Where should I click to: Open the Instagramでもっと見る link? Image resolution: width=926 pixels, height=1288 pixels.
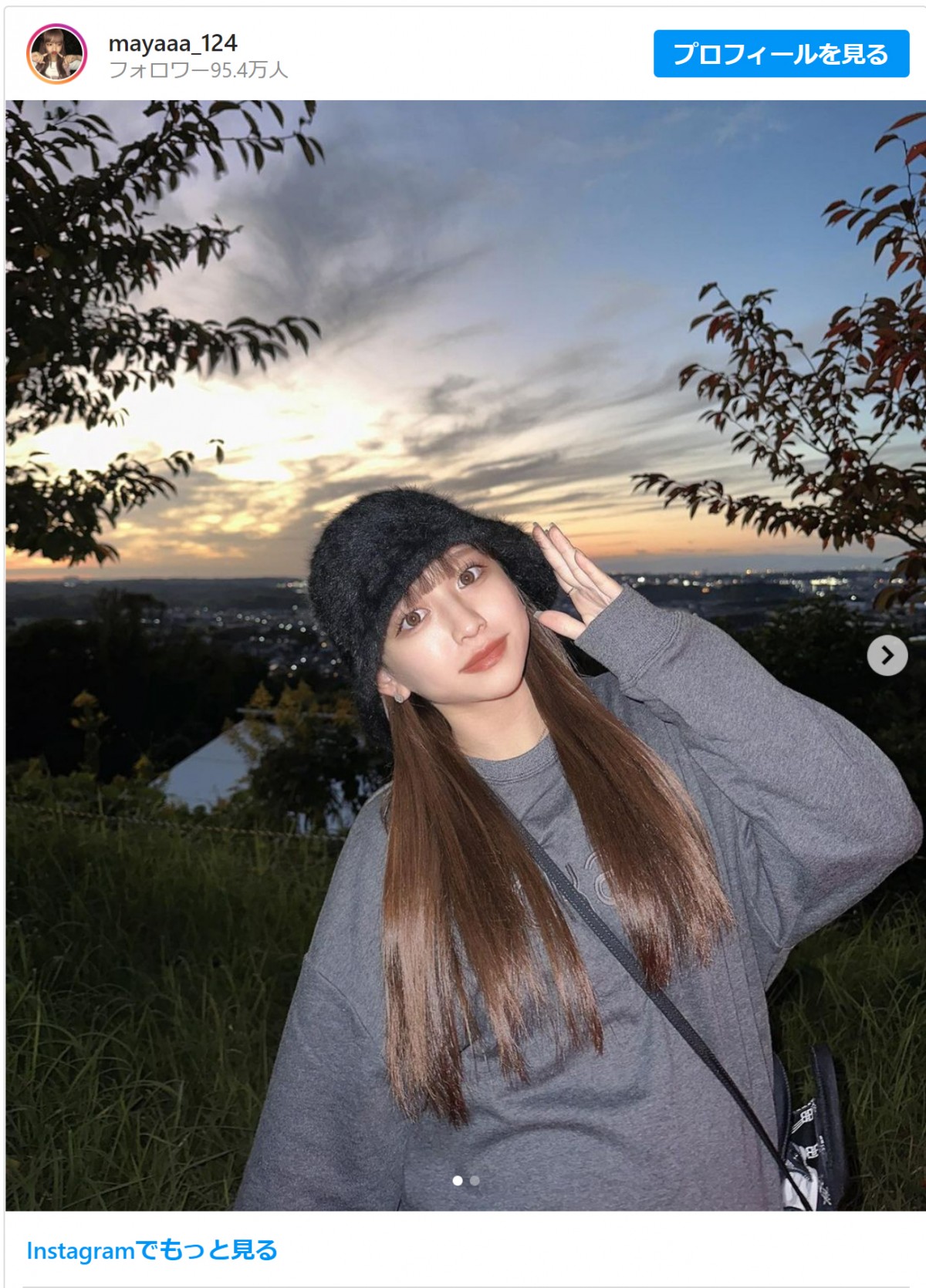coord(152,1250)
